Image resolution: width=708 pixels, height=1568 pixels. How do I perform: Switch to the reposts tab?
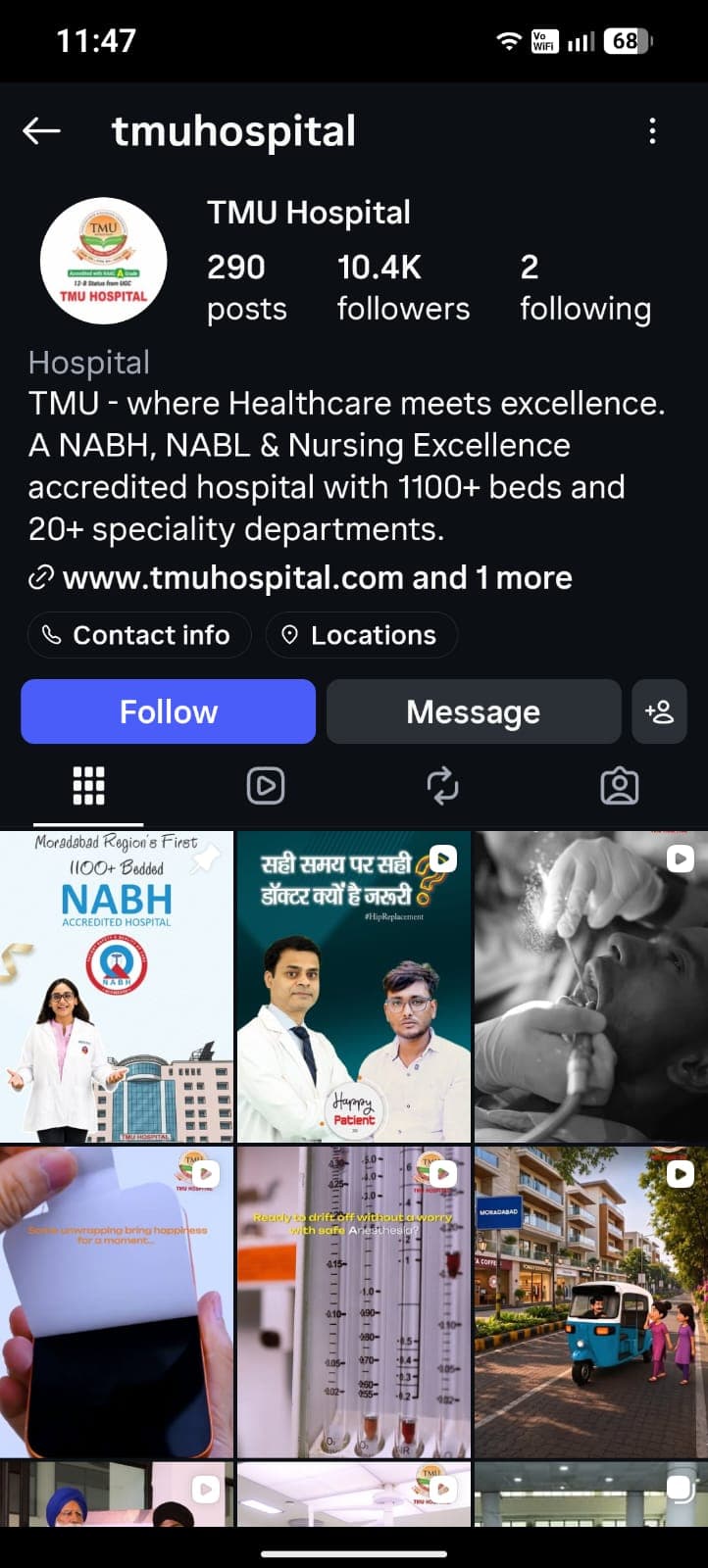(x=442, y=786)
